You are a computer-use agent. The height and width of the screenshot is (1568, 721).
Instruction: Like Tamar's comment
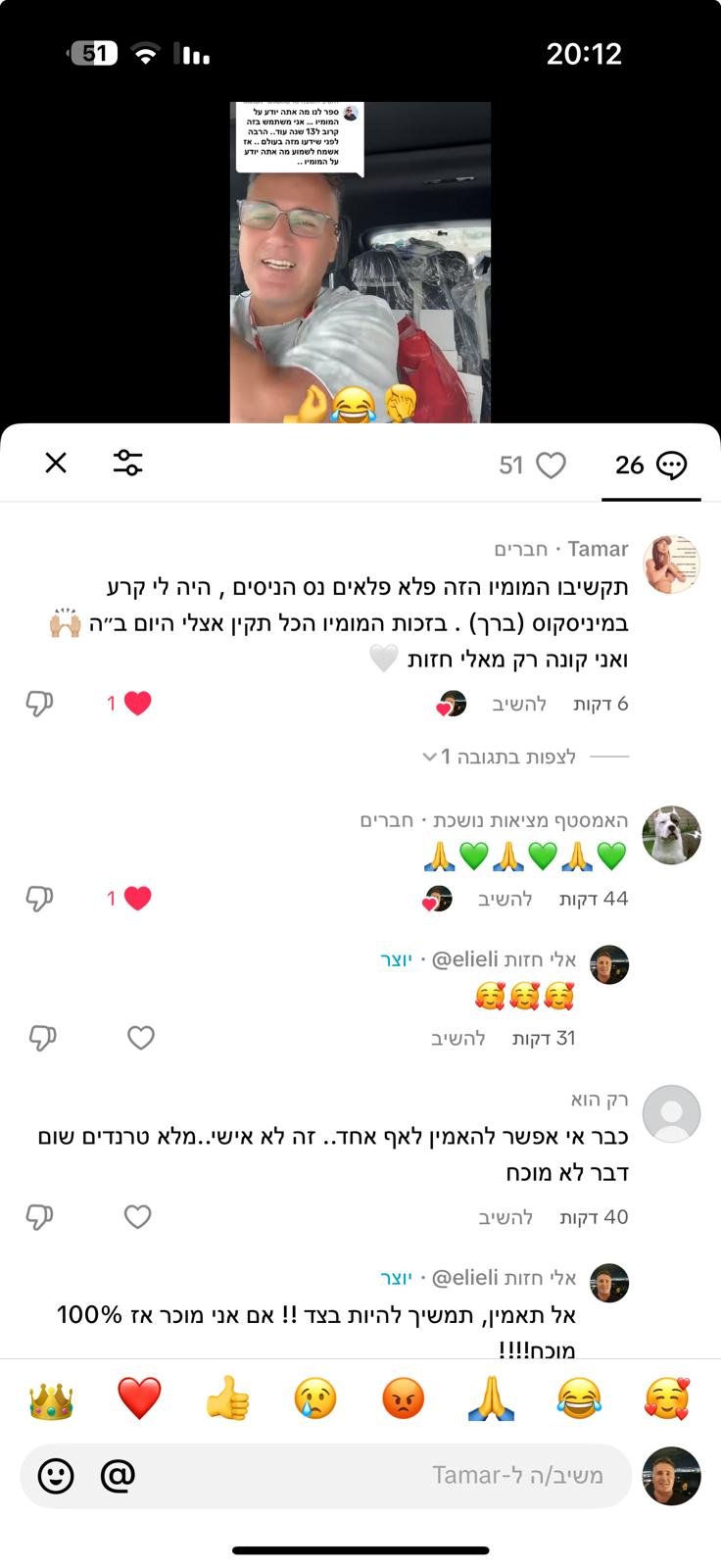coord(137,703)
